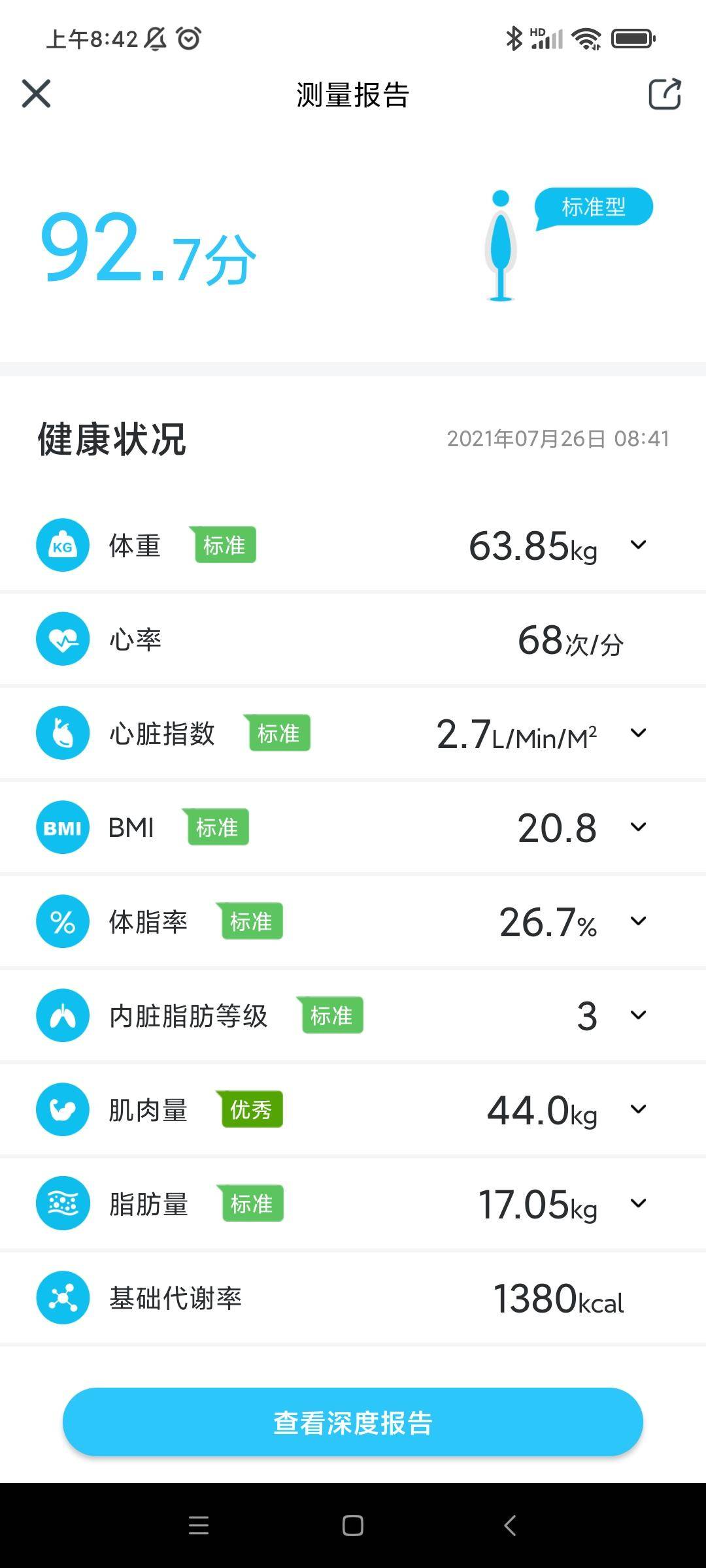This screenshot has width=706, height=1568.
Task: Expand the 内脏脂肪等级 row
Action: tap(638, 1015)
